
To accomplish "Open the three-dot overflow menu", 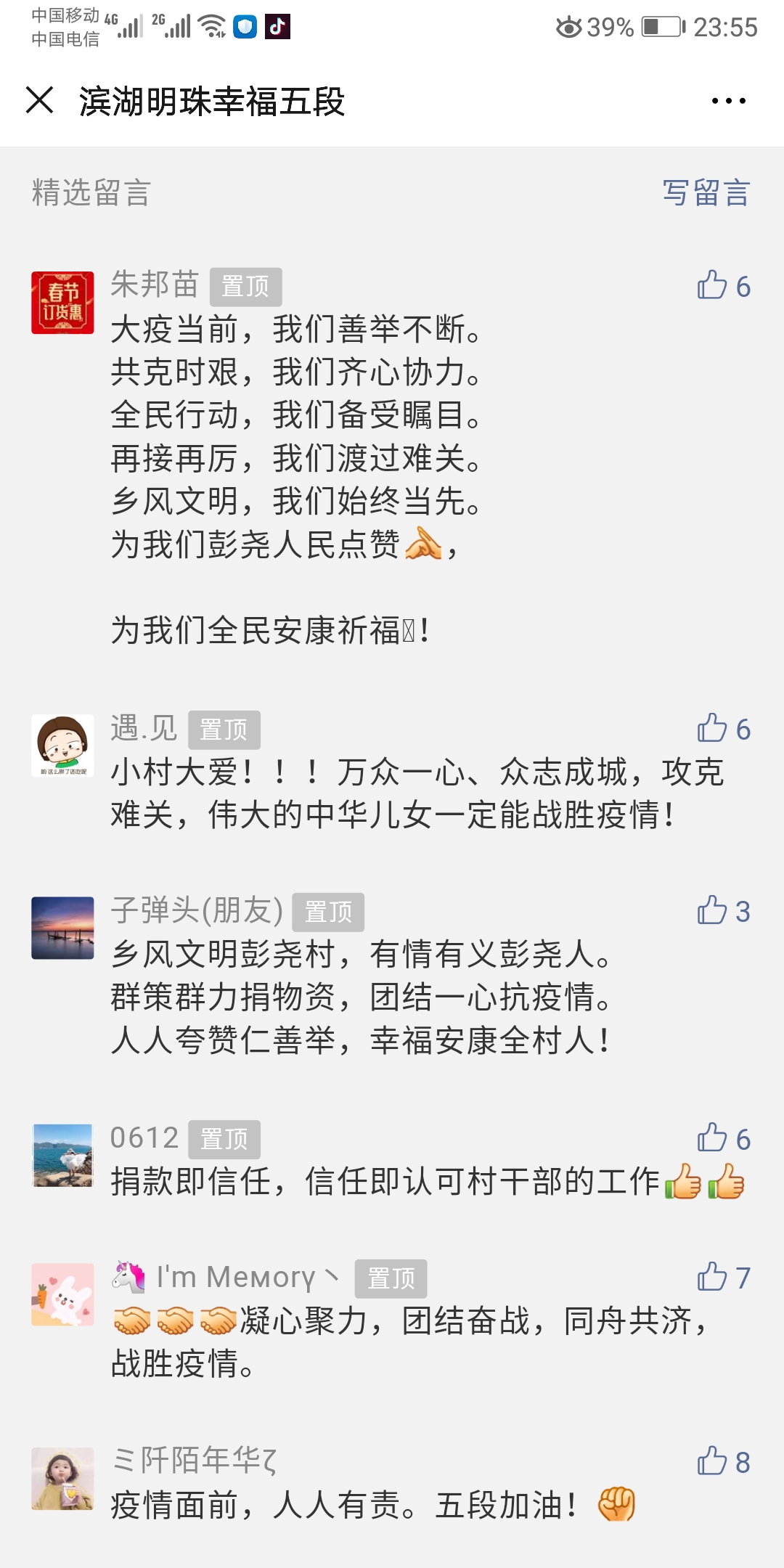I will point(728,101).
